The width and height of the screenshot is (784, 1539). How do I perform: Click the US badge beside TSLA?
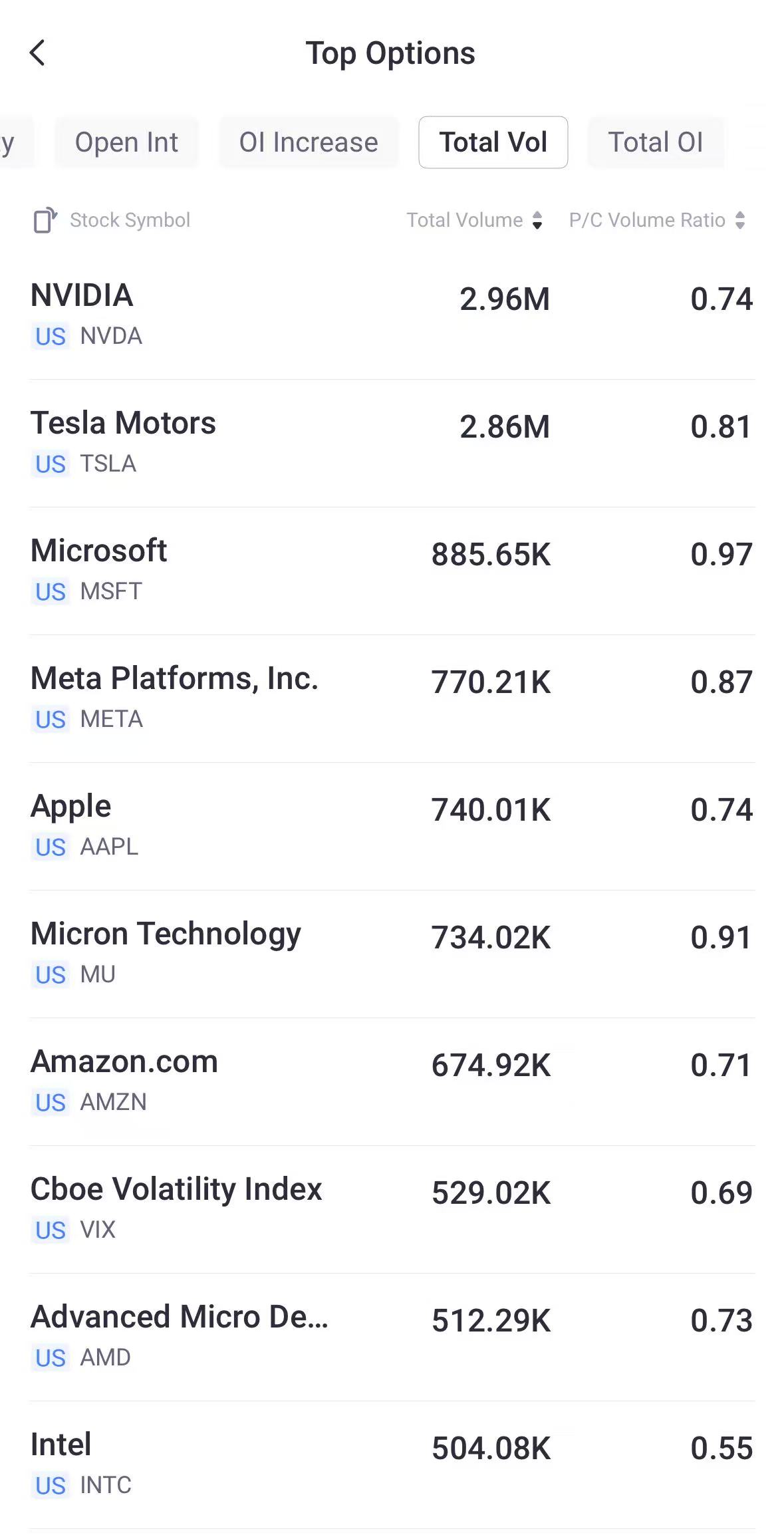pyautogui.click(x=50, y=464)
